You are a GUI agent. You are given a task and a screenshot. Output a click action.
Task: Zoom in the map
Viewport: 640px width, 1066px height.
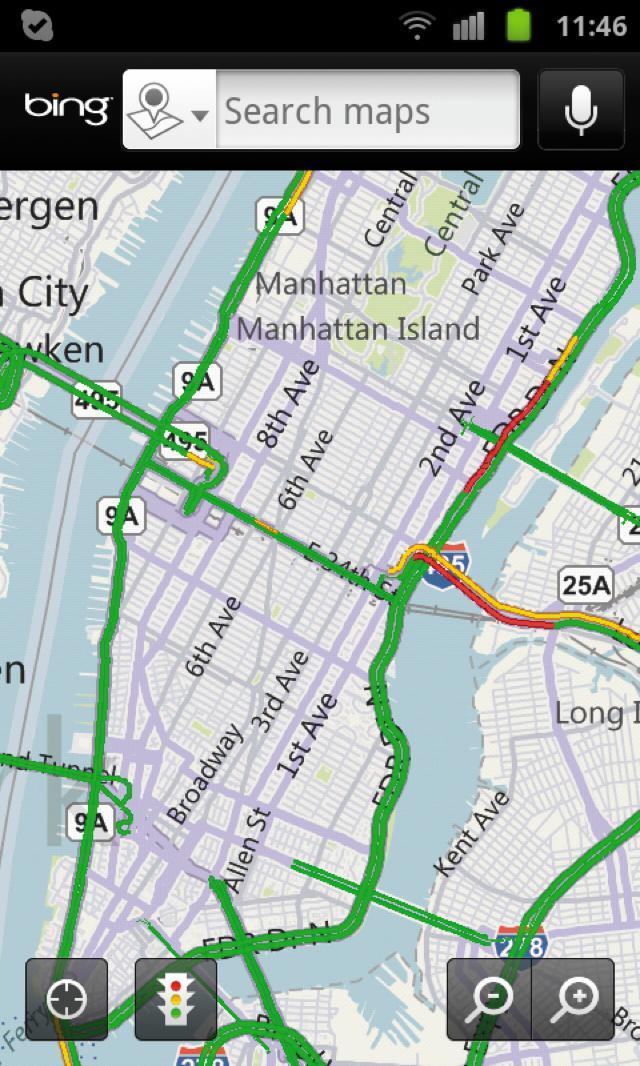point(574,999)
